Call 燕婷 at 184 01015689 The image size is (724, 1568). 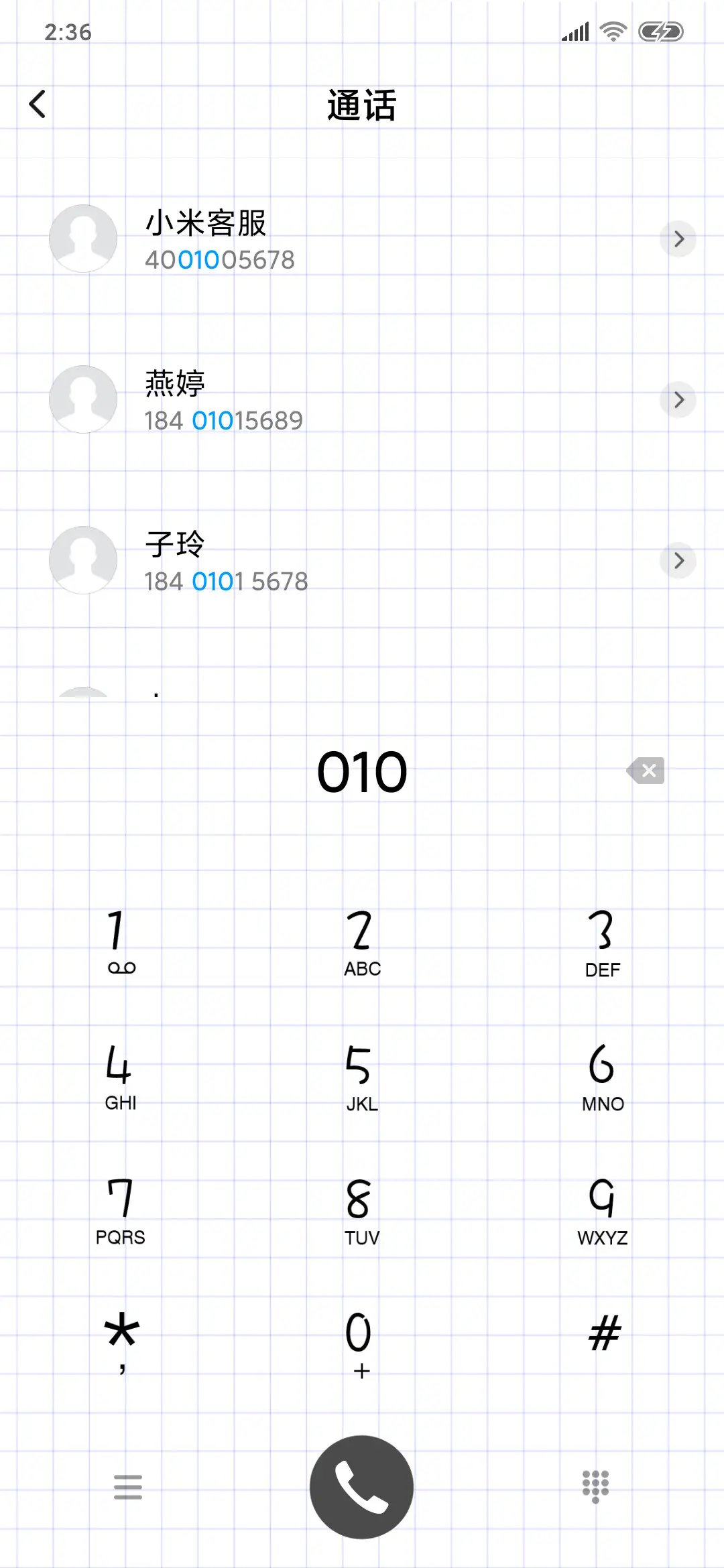point(268,401)
